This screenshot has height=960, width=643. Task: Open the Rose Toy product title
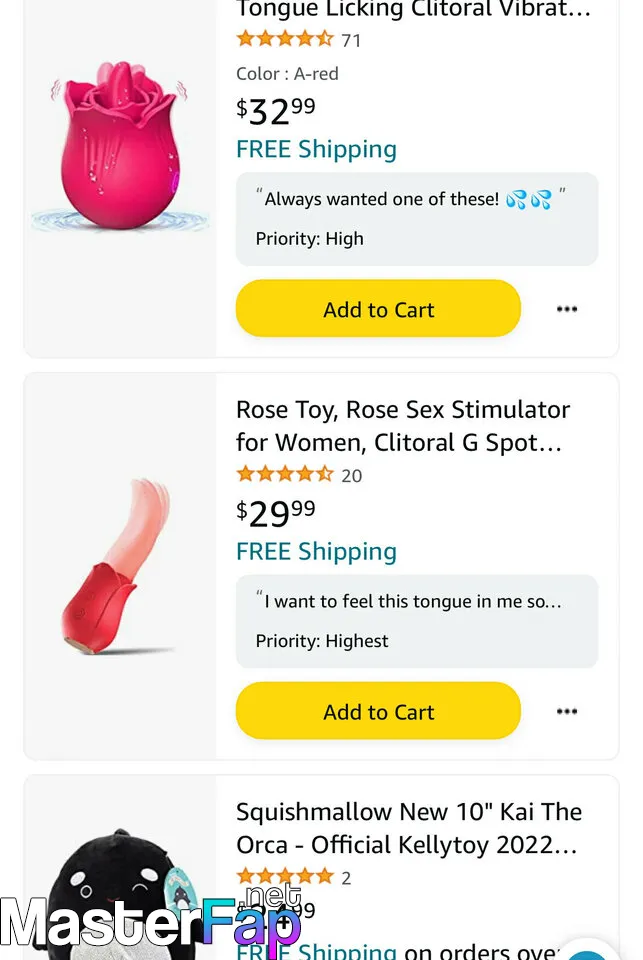coord(402,425)
